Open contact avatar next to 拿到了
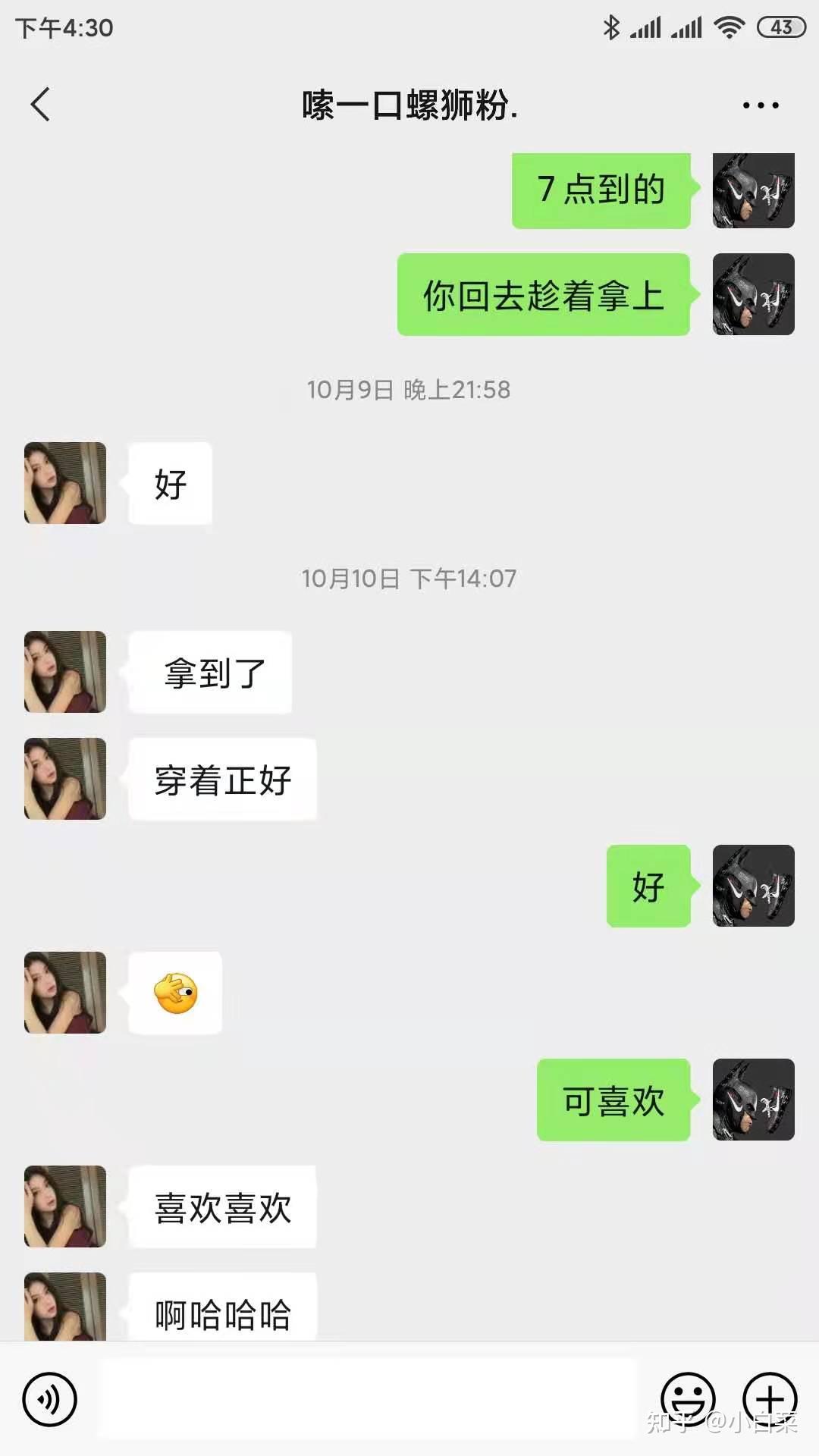The width and height of the screenshot is (819, 1456). [65, 672]
